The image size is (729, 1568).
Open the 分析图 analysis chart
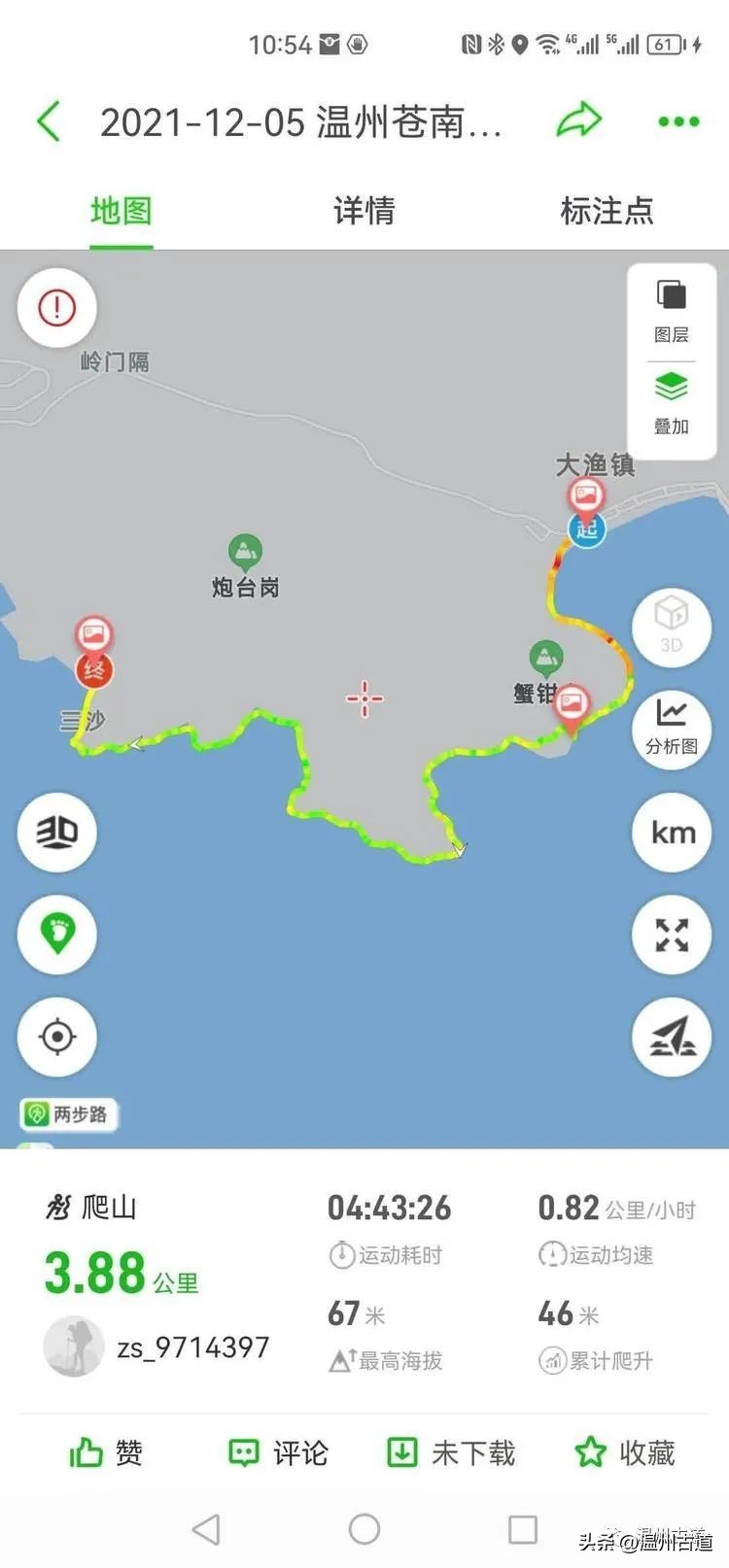pos(671,730)
